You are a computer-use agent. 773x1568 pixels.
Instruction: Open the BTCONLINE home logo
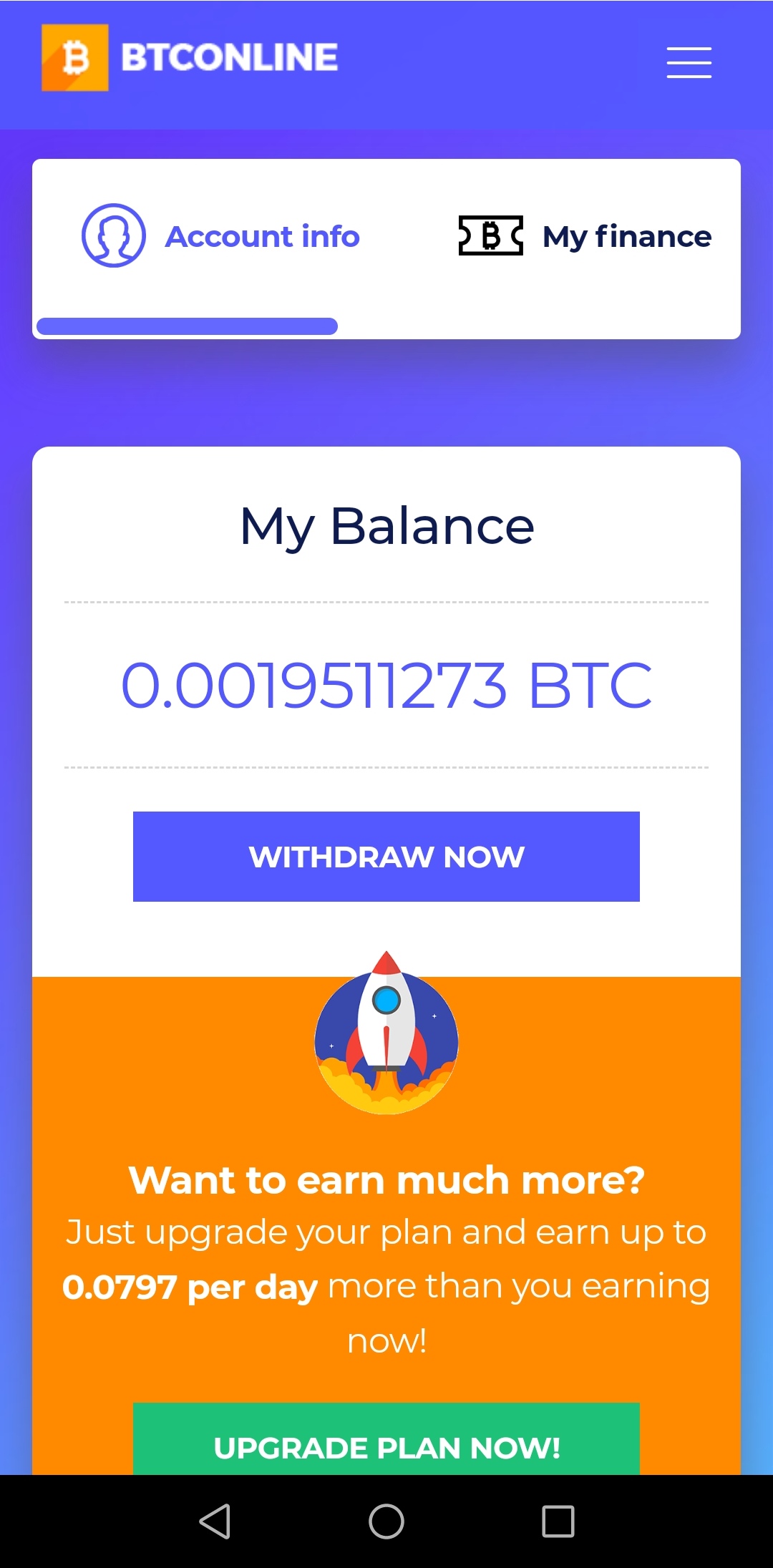coord(190,58)
